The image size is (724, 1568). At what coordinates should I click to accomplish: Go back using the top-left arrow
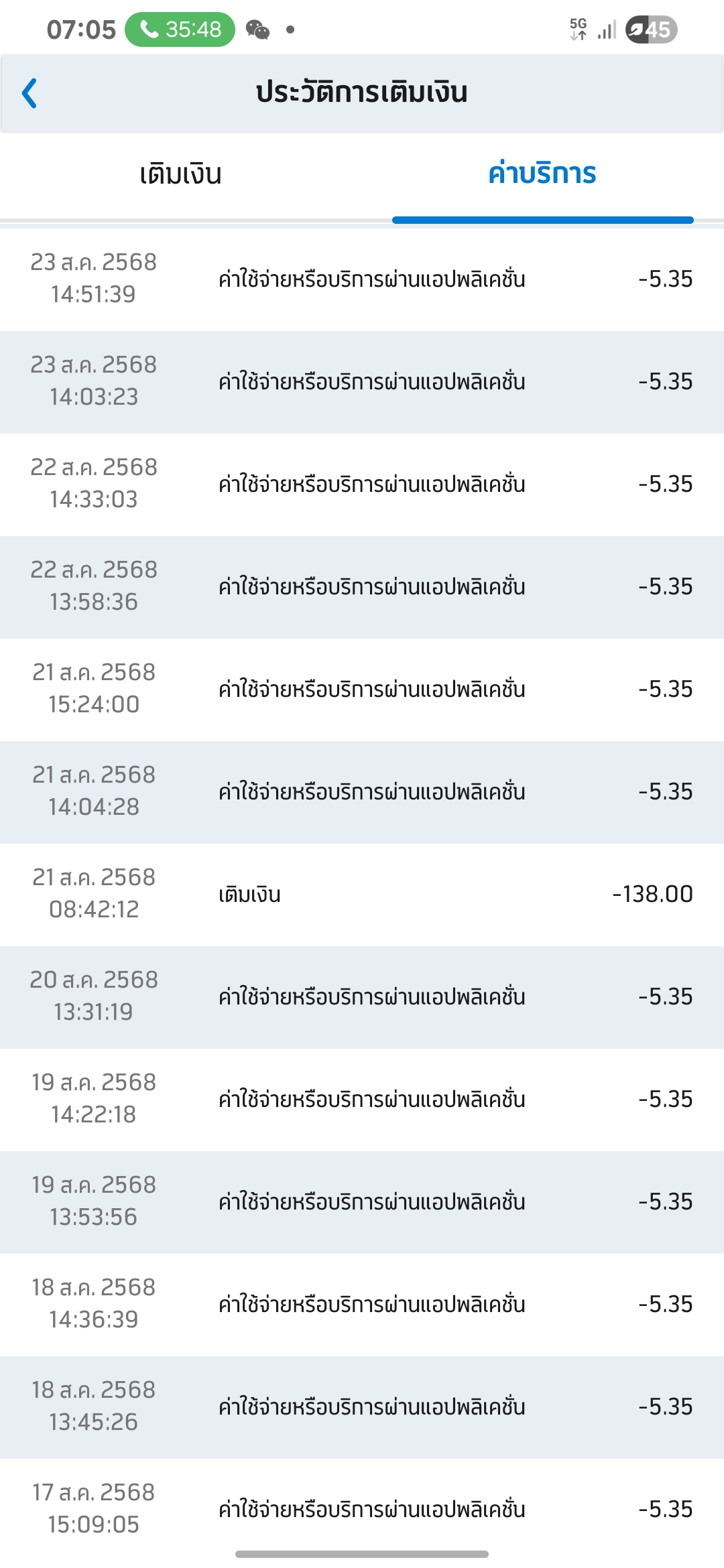[x=29, y=93]
